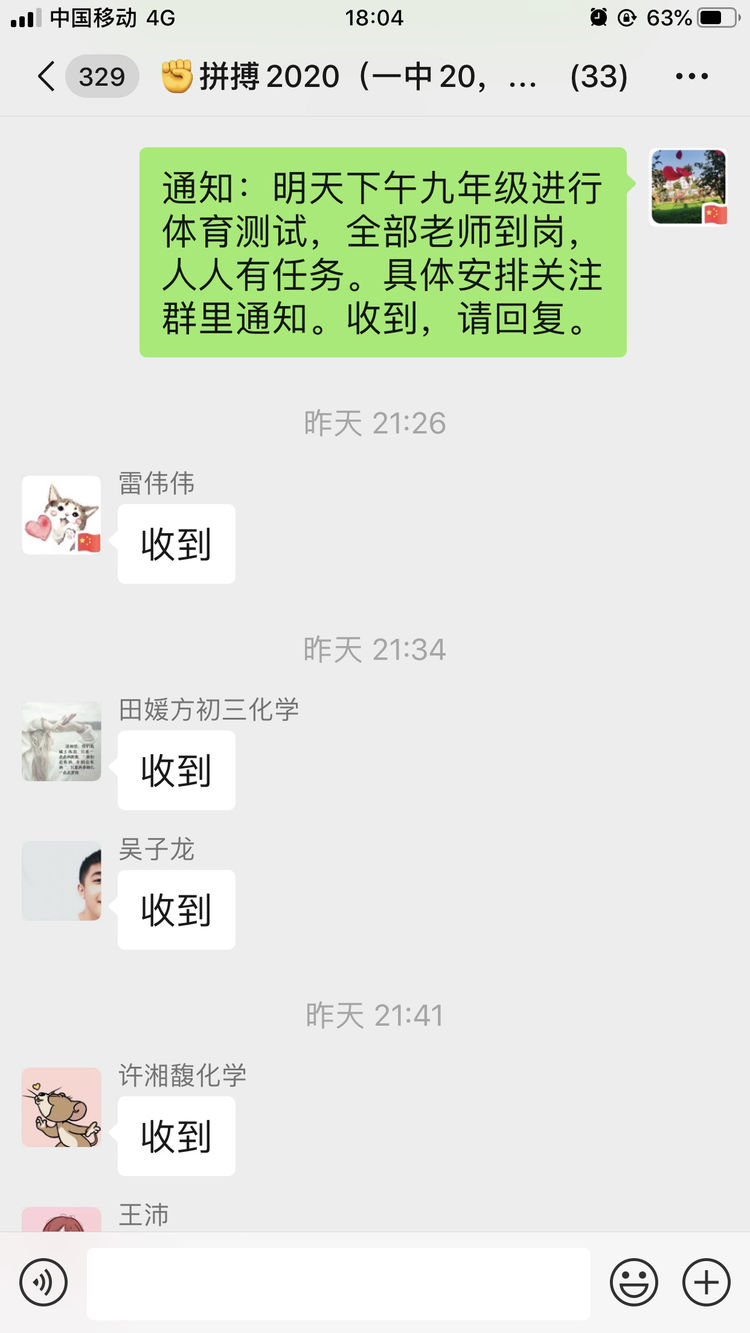View 许湘馥化学's profile avatar
Image resolution: width=750 pixels, height=1333 pixels.
point(61,1107)
